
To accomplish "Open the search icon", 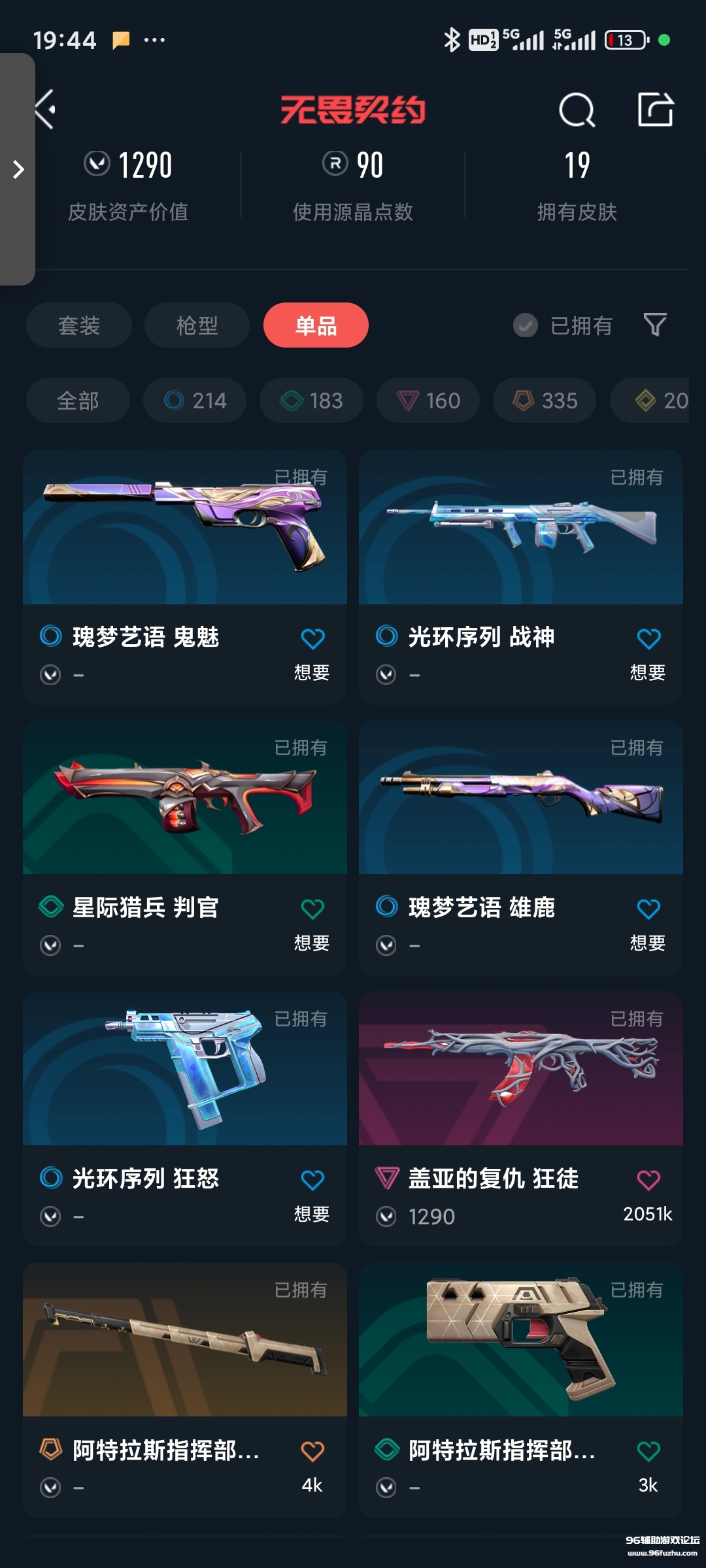I will point(577,110).
